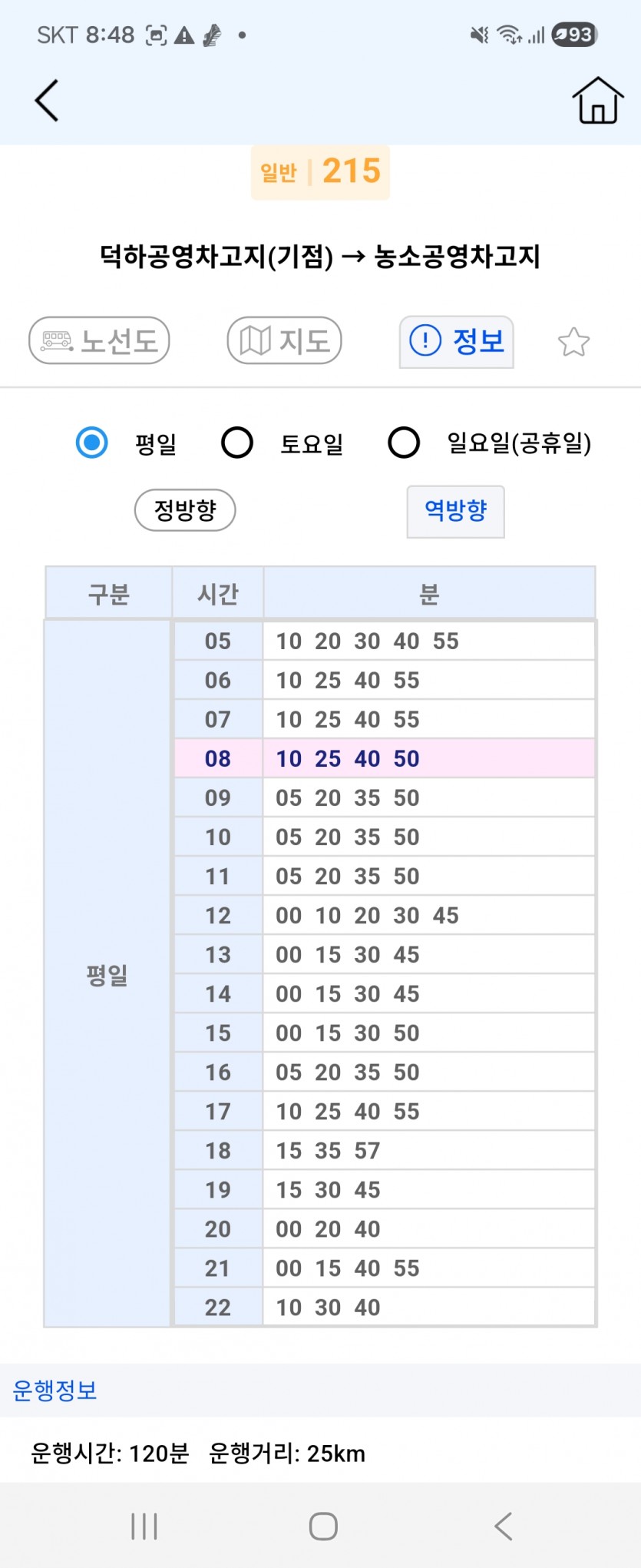Select the 일요일(공휴일) schedule option
Viewport: 641px width, 1568px height.
pos(404,443)
